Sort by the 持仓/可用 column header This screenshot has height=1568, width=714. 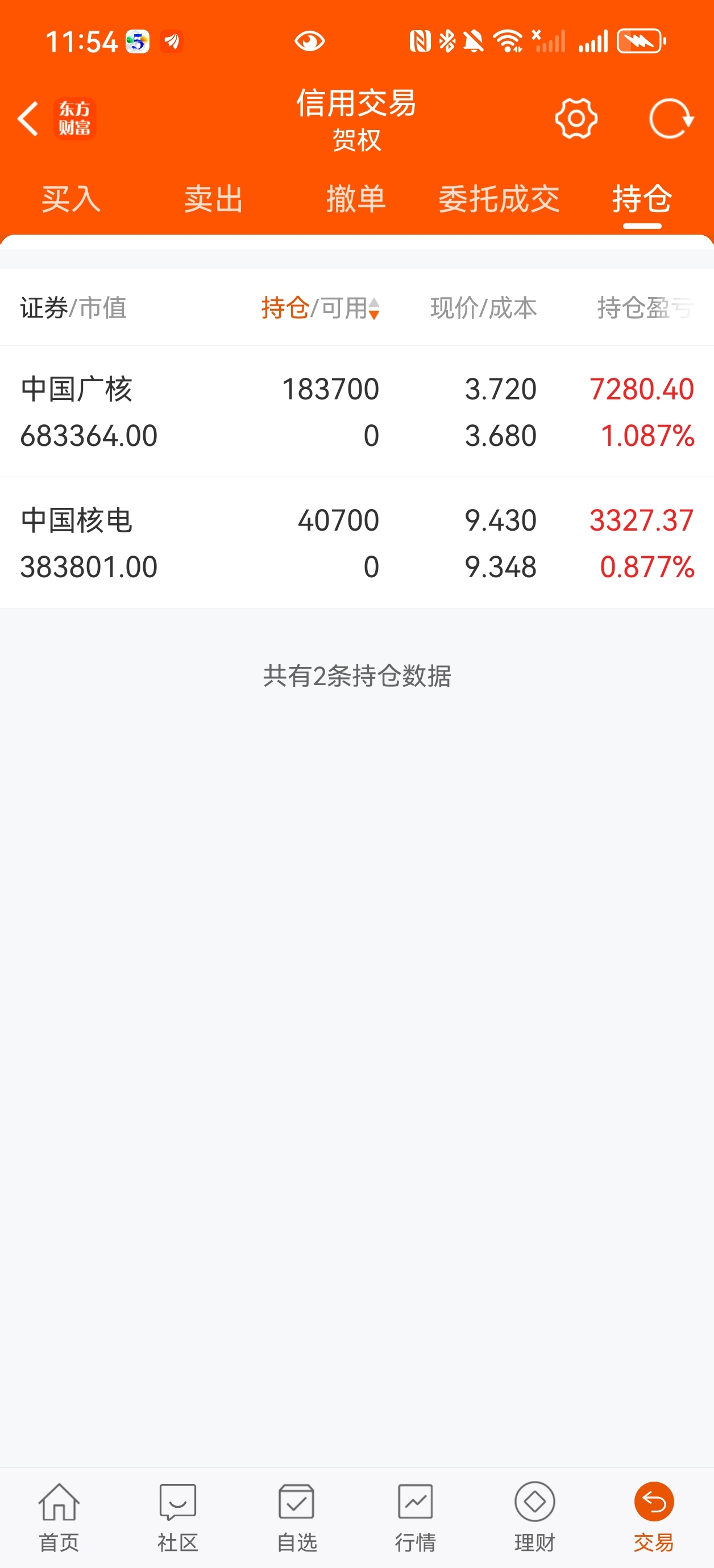(x=321, y=308)
